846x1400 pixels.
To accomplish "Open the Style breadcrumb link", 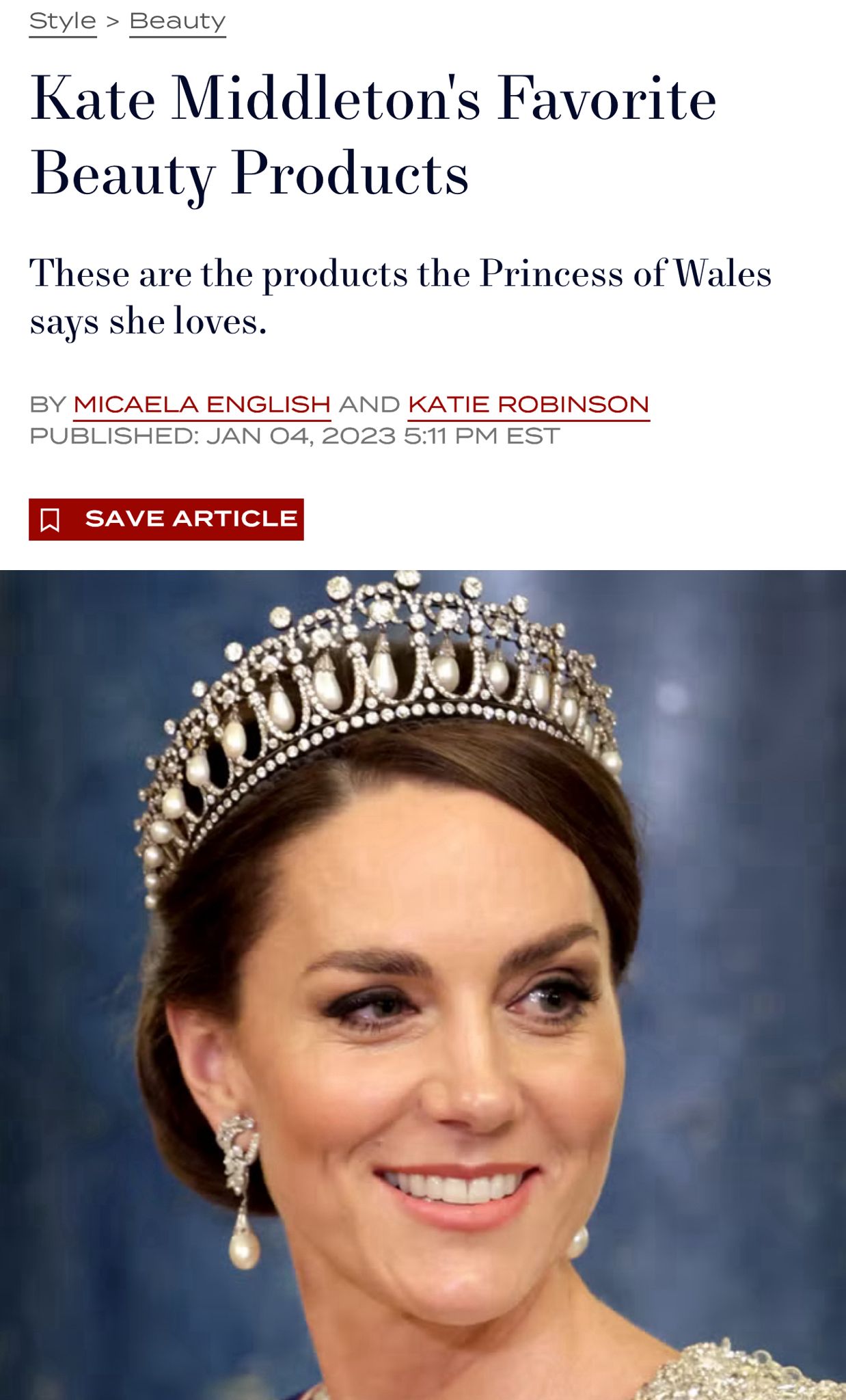I will pos(63,21).
